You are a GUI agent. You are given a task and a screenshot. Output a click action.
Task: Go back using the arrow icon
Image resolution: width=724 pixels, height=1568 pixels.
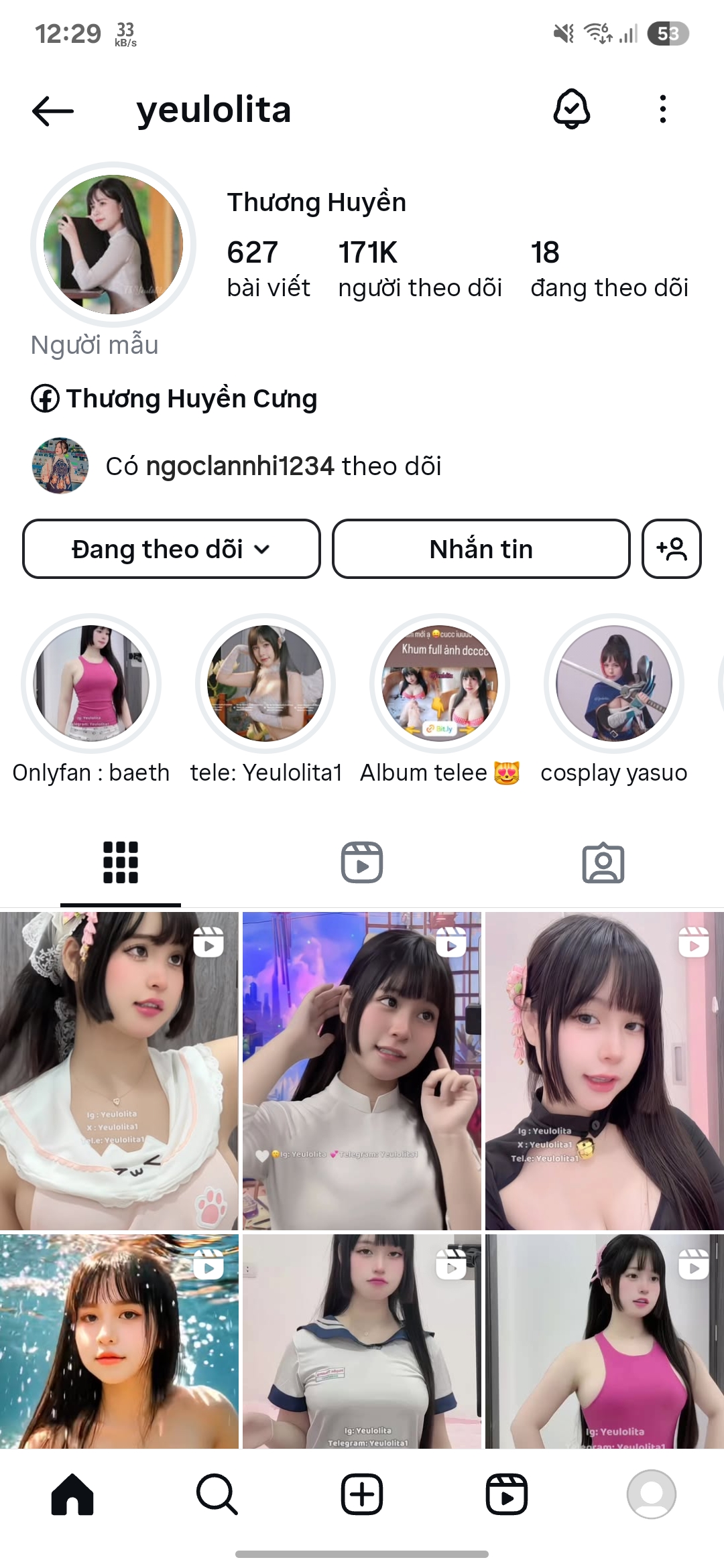[x=53, y=111]
